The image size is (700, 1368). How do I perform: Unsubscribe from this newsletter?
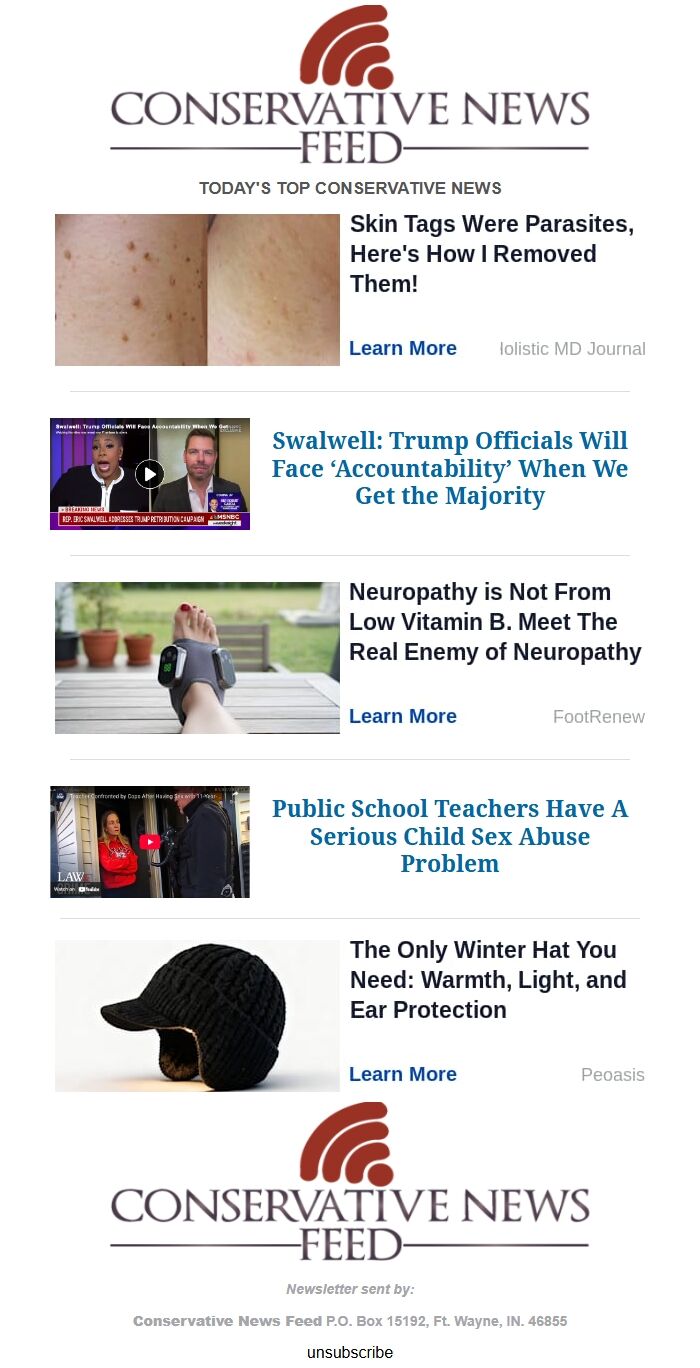point(350,1352)
